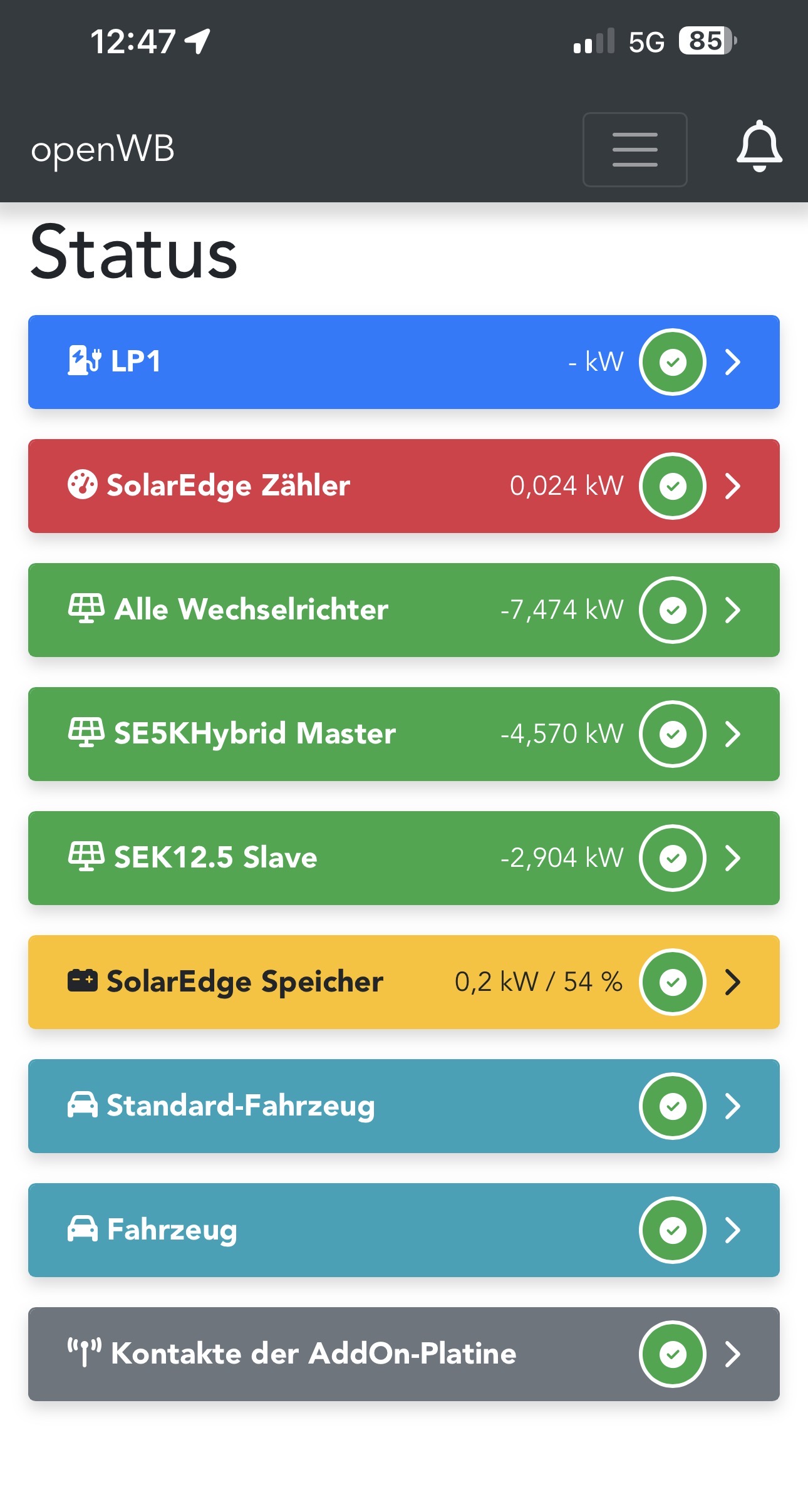Screen dimensions: 808x1512
Task: Show SE5KHybrid Master inverter details
Action: click(732, 734)
